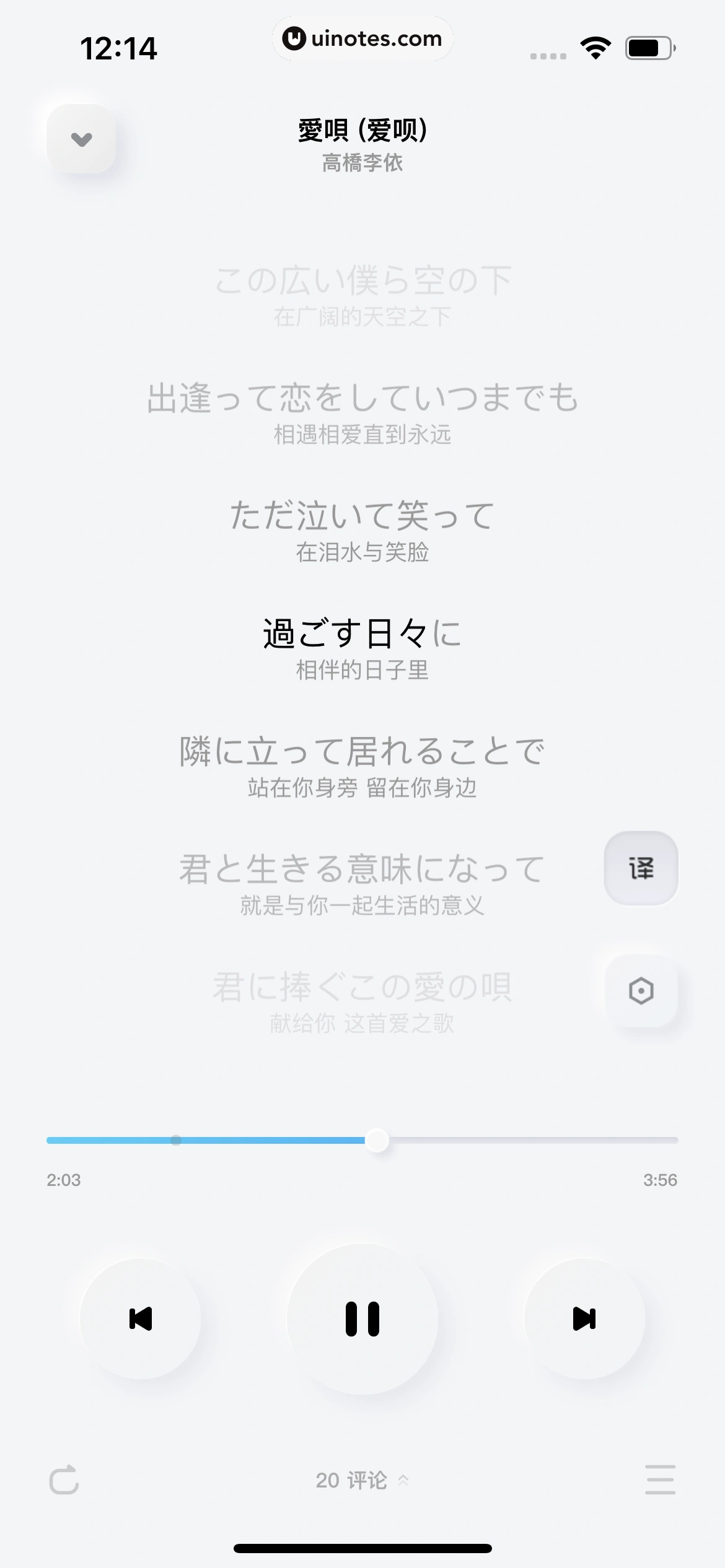The width and height of the screenshot is (725, 1568).
Task: Open the sound effect hexagon icon
Action: 641,991
